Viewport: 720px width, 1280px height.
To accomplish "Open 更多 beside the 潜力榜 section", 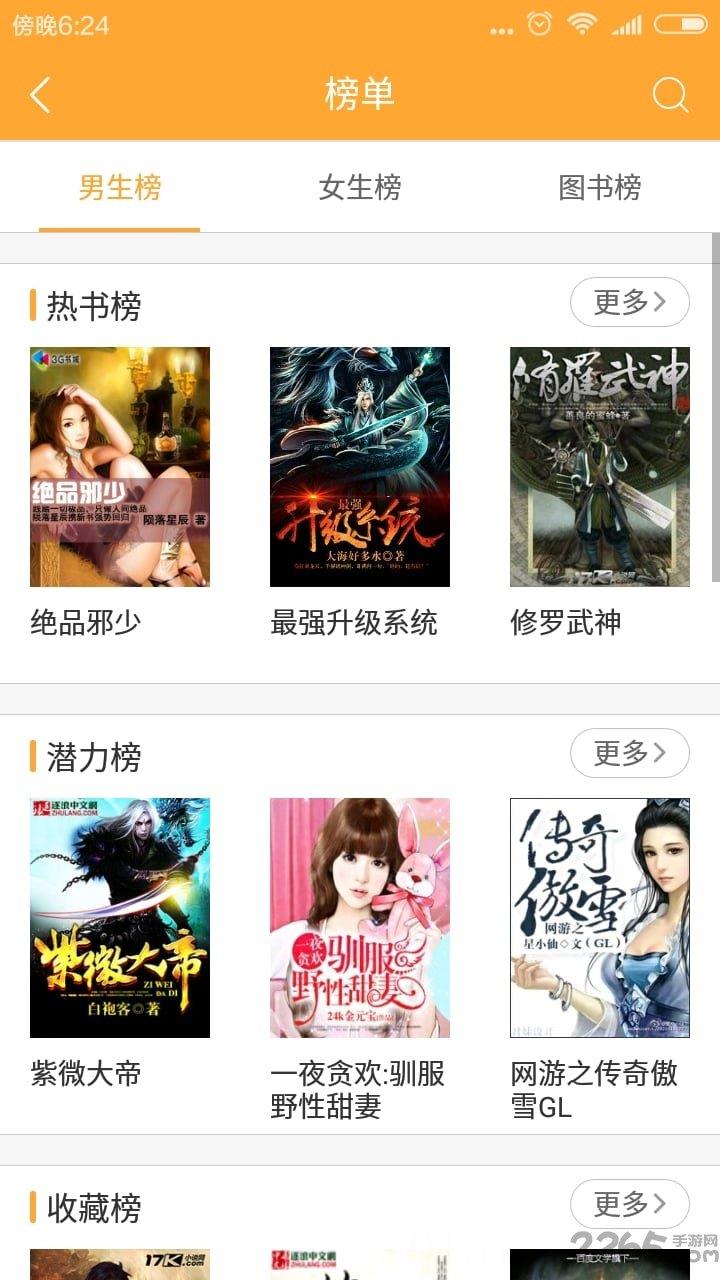I will pos(630,753).
